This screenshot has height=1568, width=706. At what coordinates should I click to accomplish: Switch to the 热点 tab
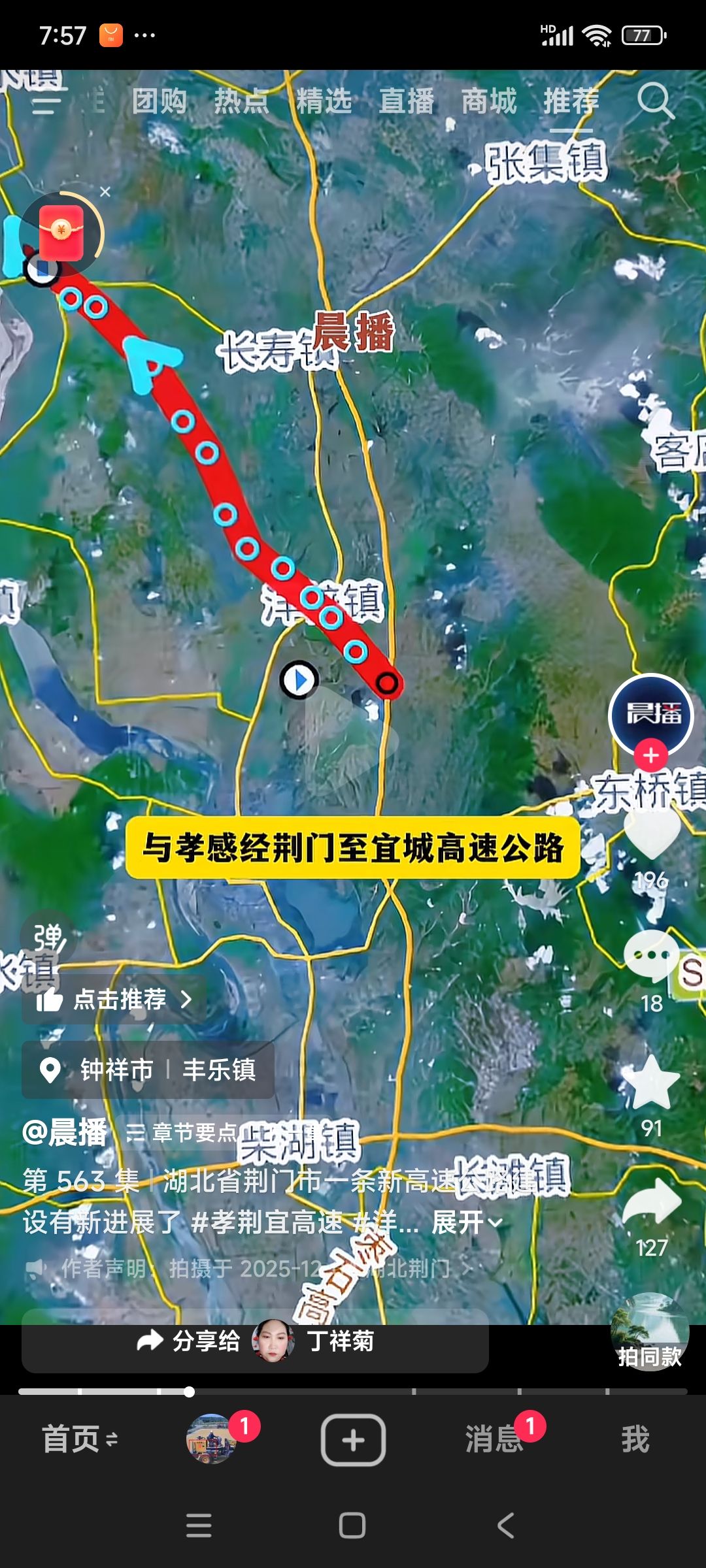242,102
